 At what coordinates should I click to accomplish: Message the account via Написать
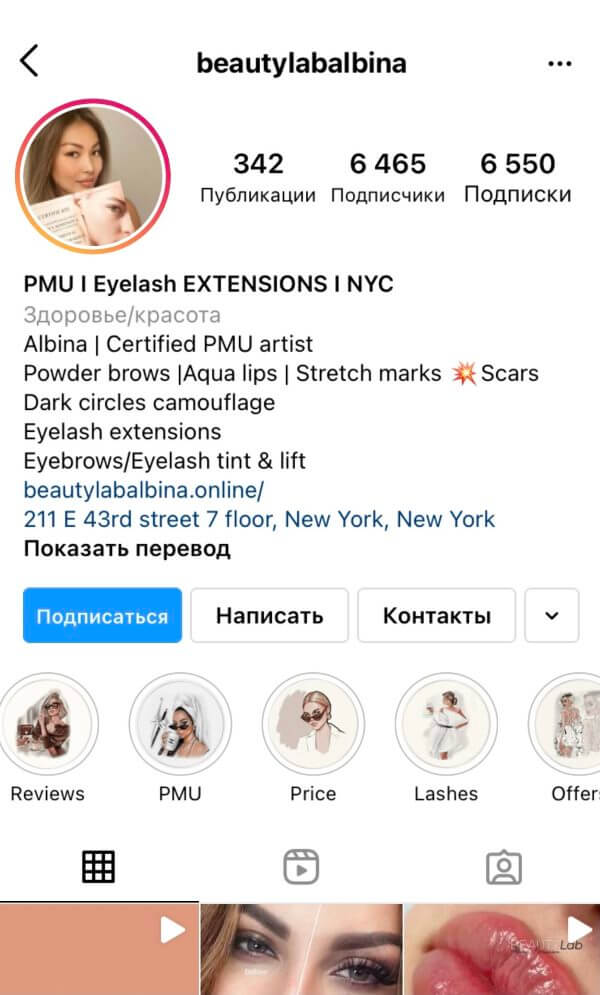(x=269, y=615)
